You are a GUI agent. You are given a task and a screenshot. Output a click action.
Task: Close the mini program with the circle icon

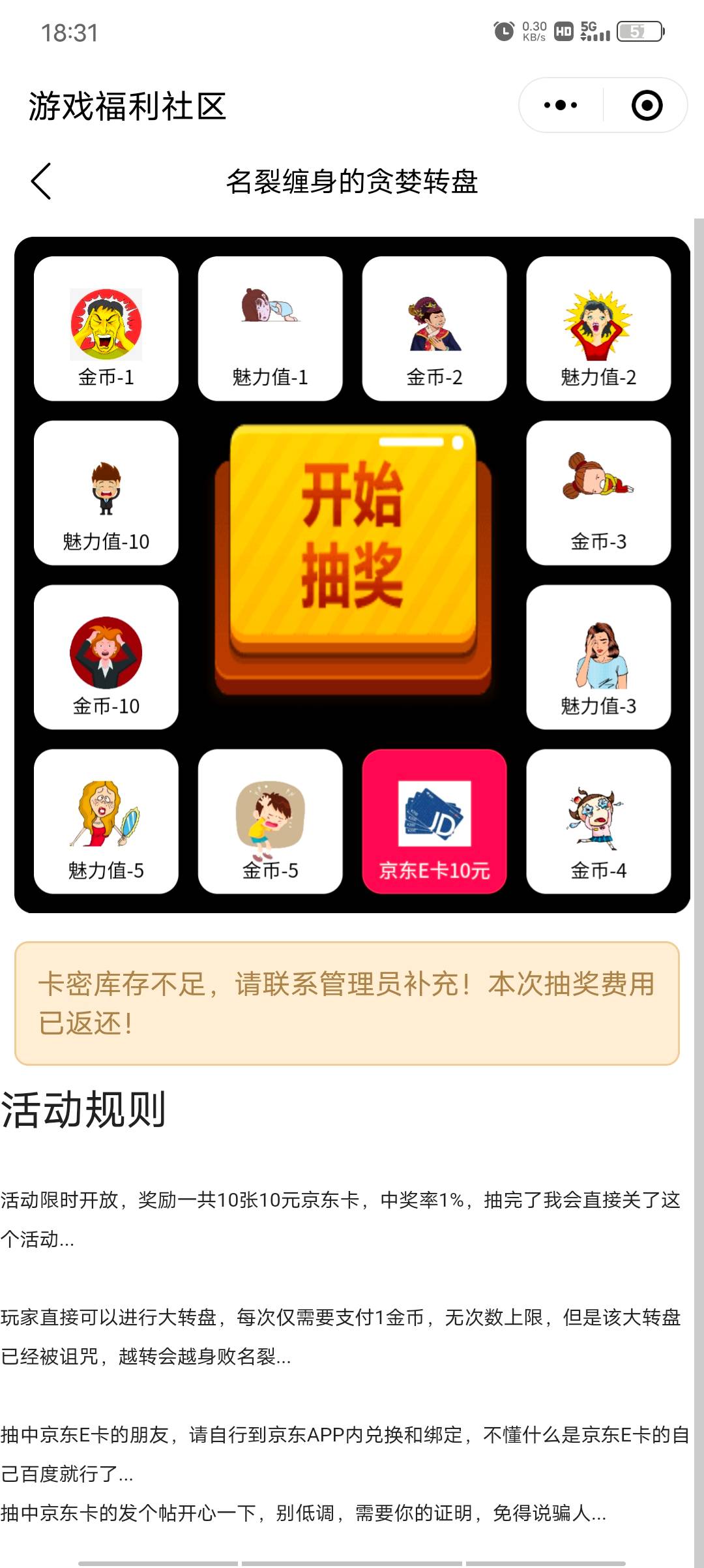click(647, 106)
